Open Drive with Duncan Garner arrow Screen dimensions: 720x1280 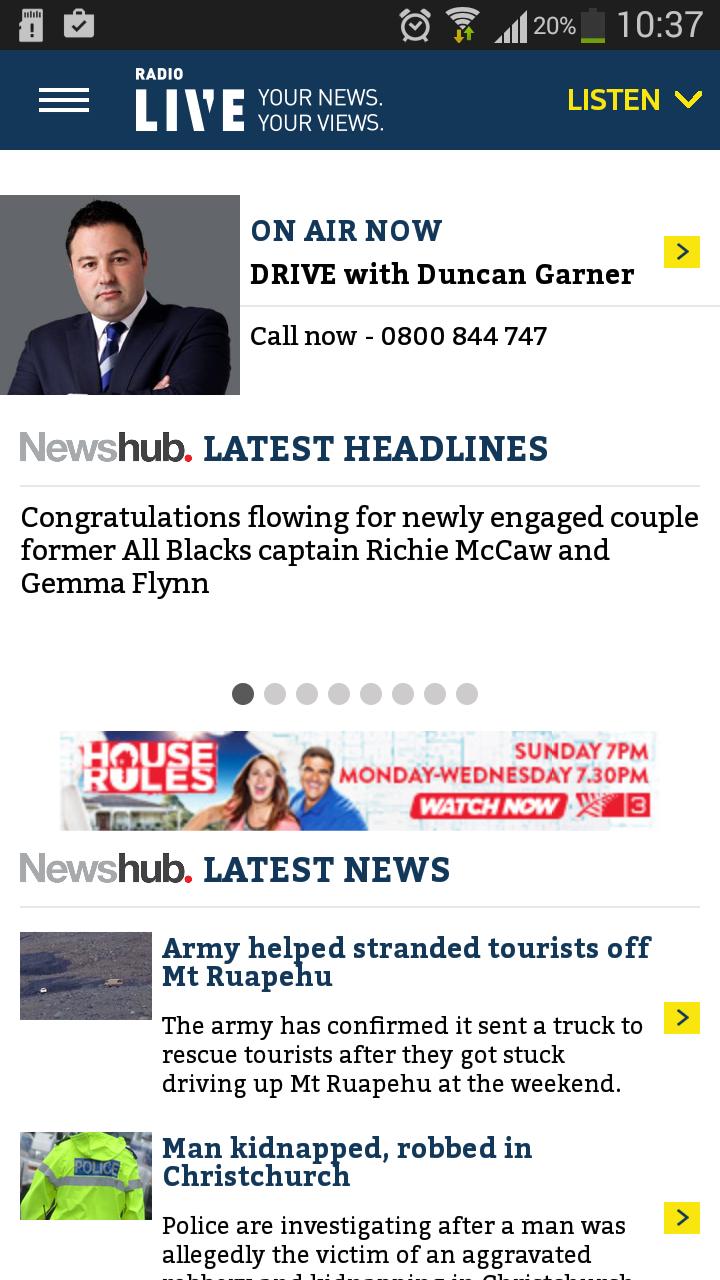pyautogui.click(x=681, y=252)
